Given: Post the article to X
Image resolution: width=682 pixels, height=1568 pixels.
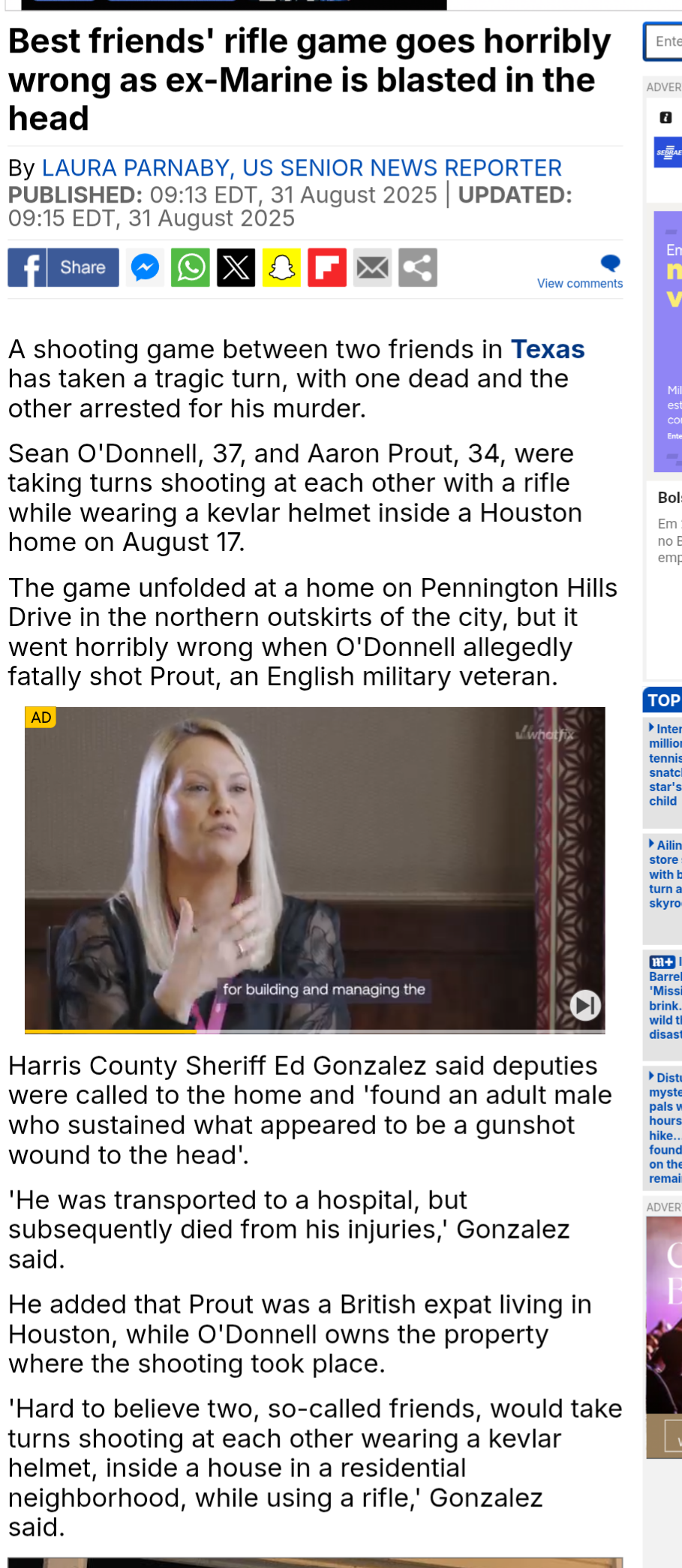Looking at the screenshot, I should 236,267.
